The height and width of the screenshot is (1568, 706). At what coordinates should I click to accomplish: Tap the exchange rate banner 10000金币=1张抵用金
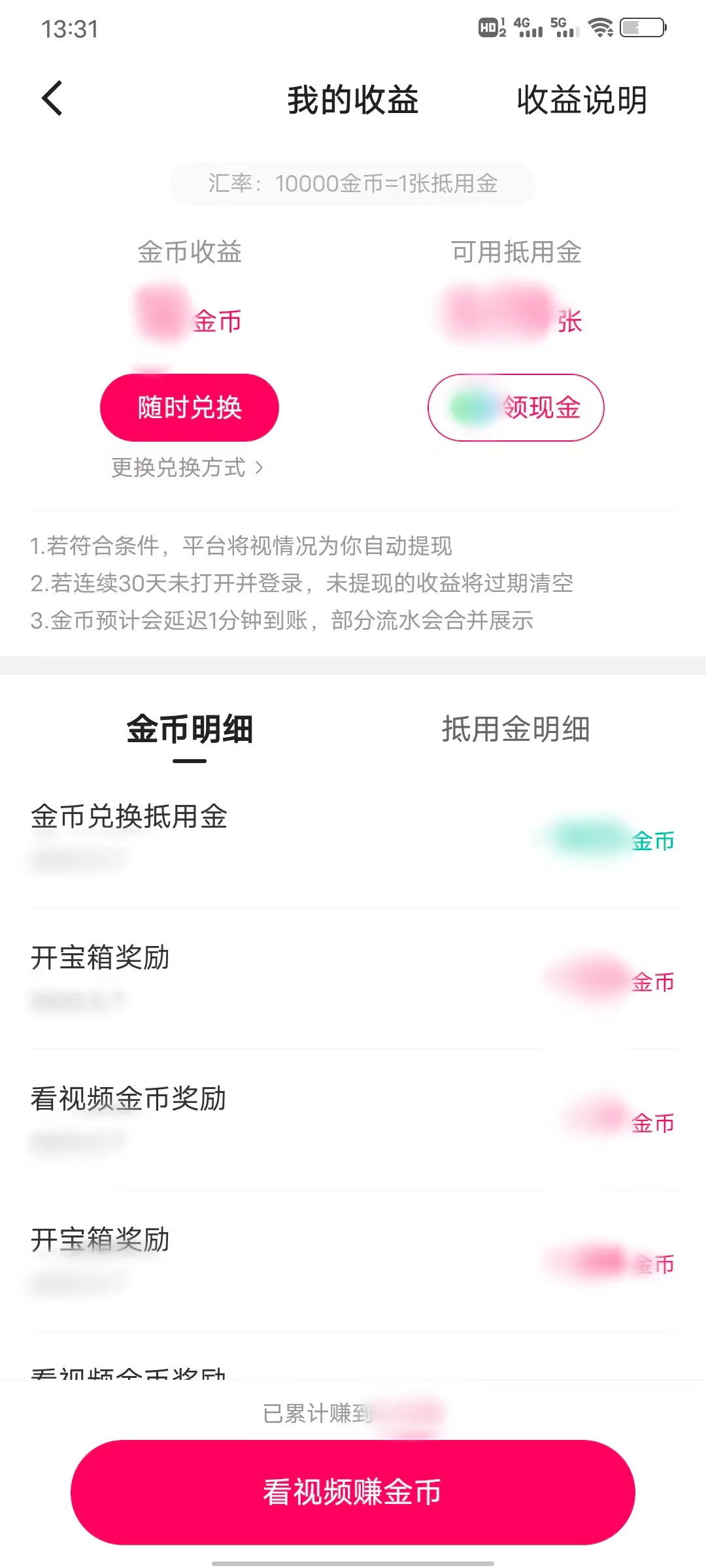click(x=353, y=184)
